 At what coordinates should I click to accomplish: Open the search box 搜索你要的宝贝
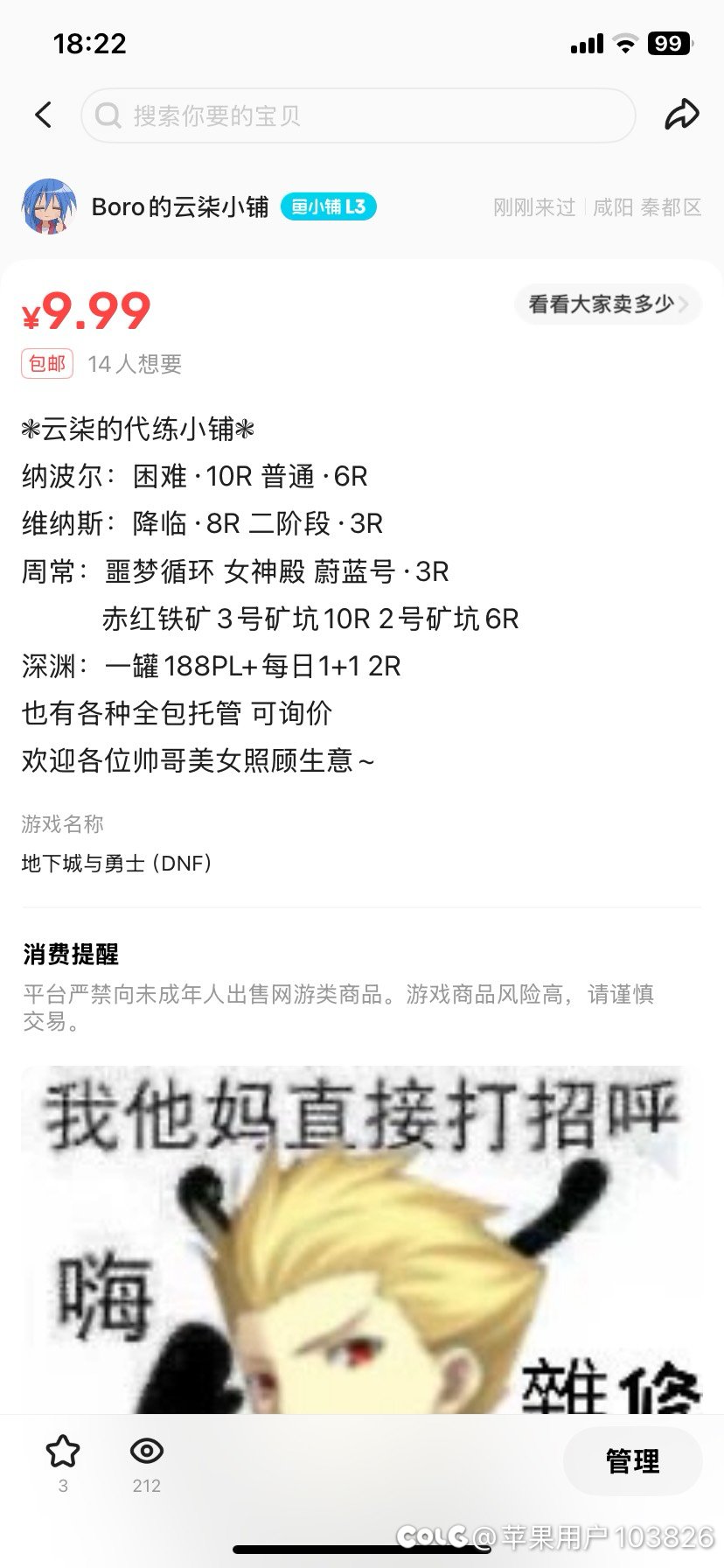coord(358,115)
